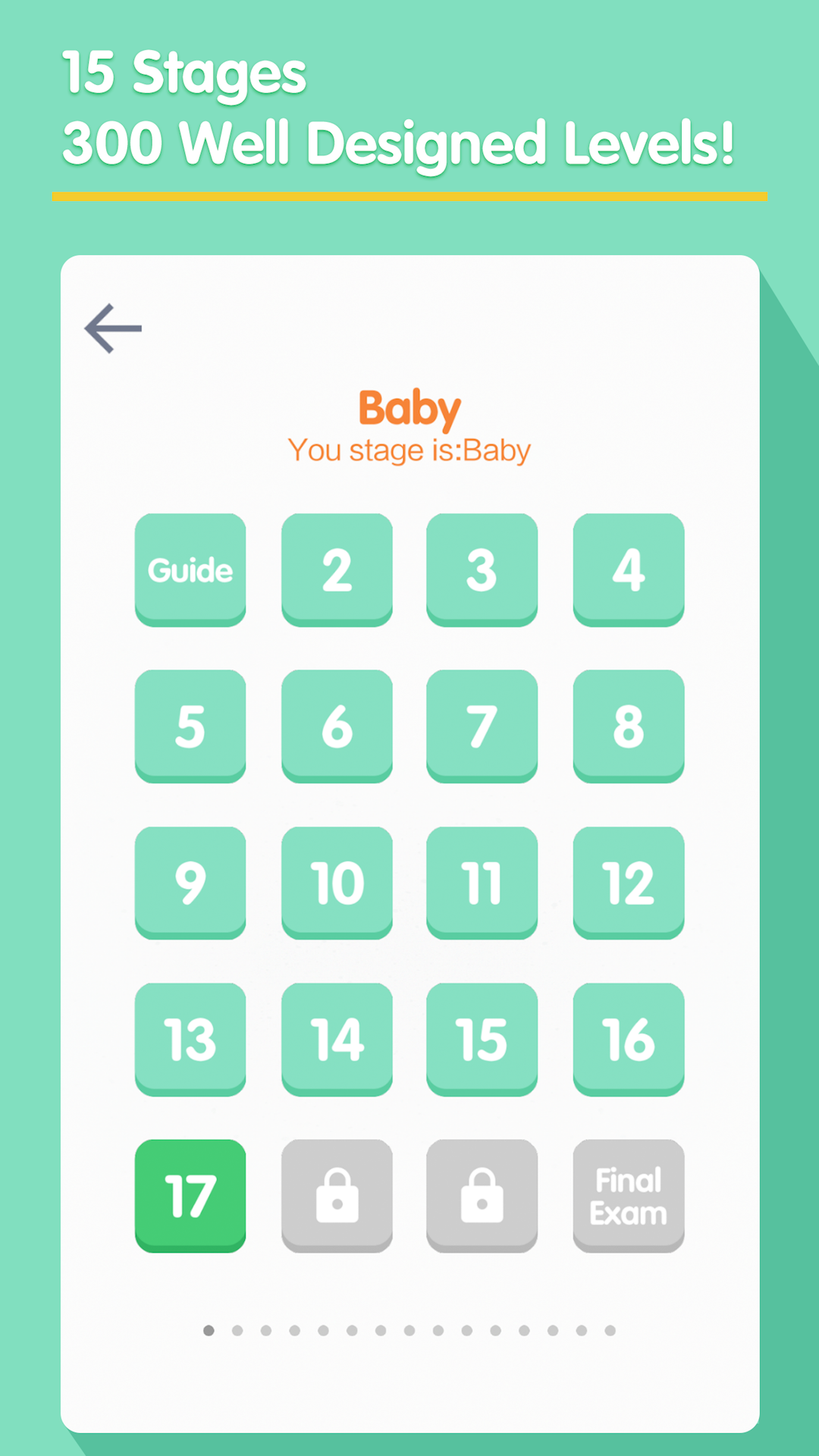Viewport: 819px width, 1456px height.
Task: Open the first locked level with lock icon
Action: pyautogui.click(x=337, y=1195)
